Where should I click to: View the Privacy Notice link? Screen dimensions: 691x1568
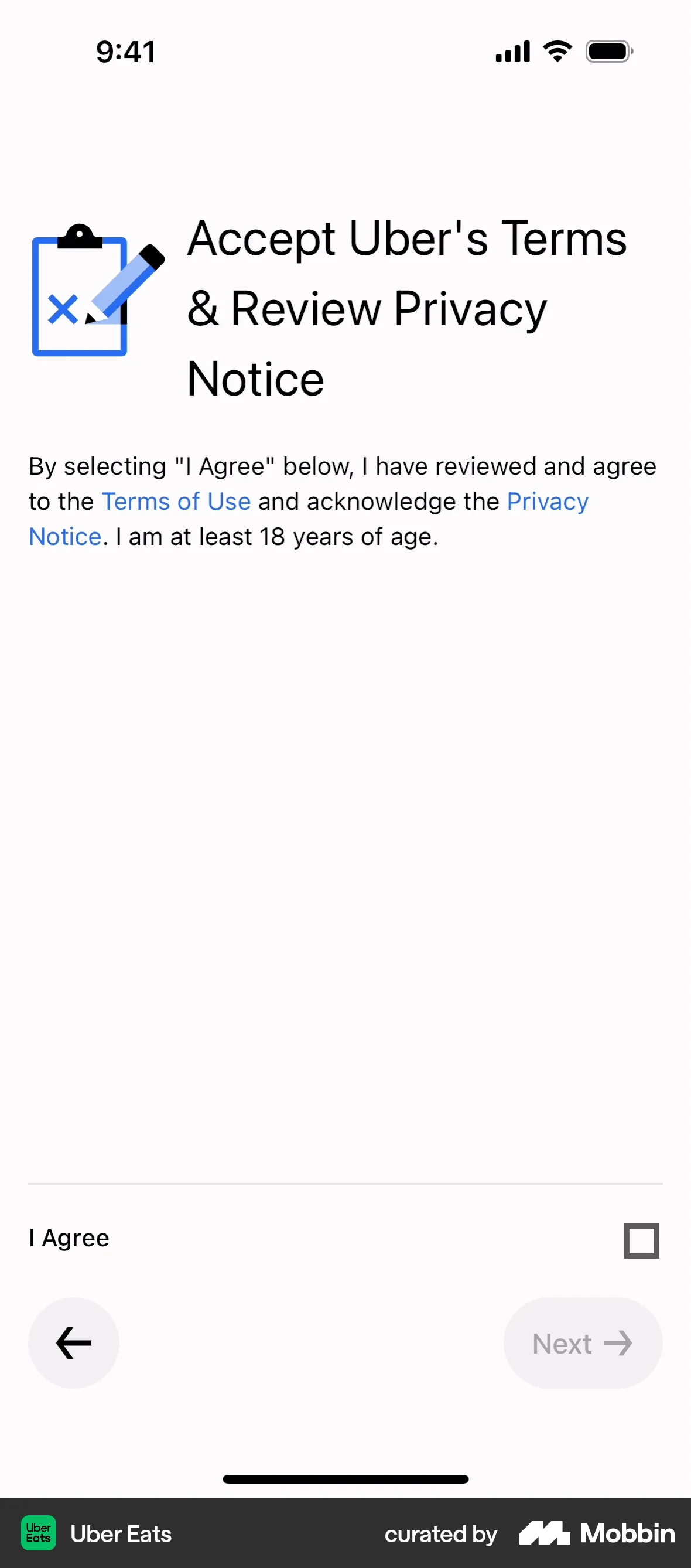coord(547,502)
